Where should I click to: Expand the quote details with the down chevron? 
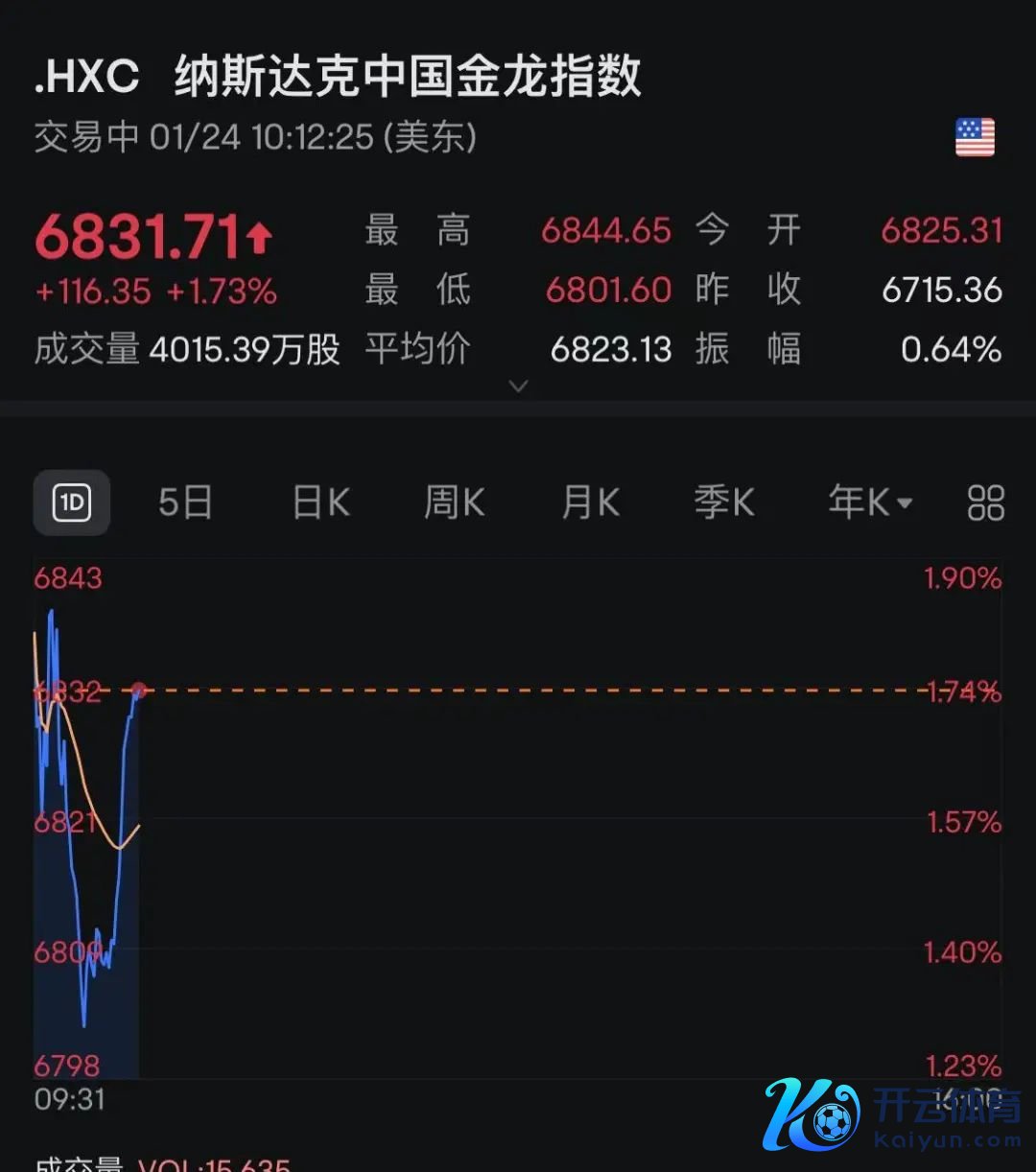click(x=518, y=387)
